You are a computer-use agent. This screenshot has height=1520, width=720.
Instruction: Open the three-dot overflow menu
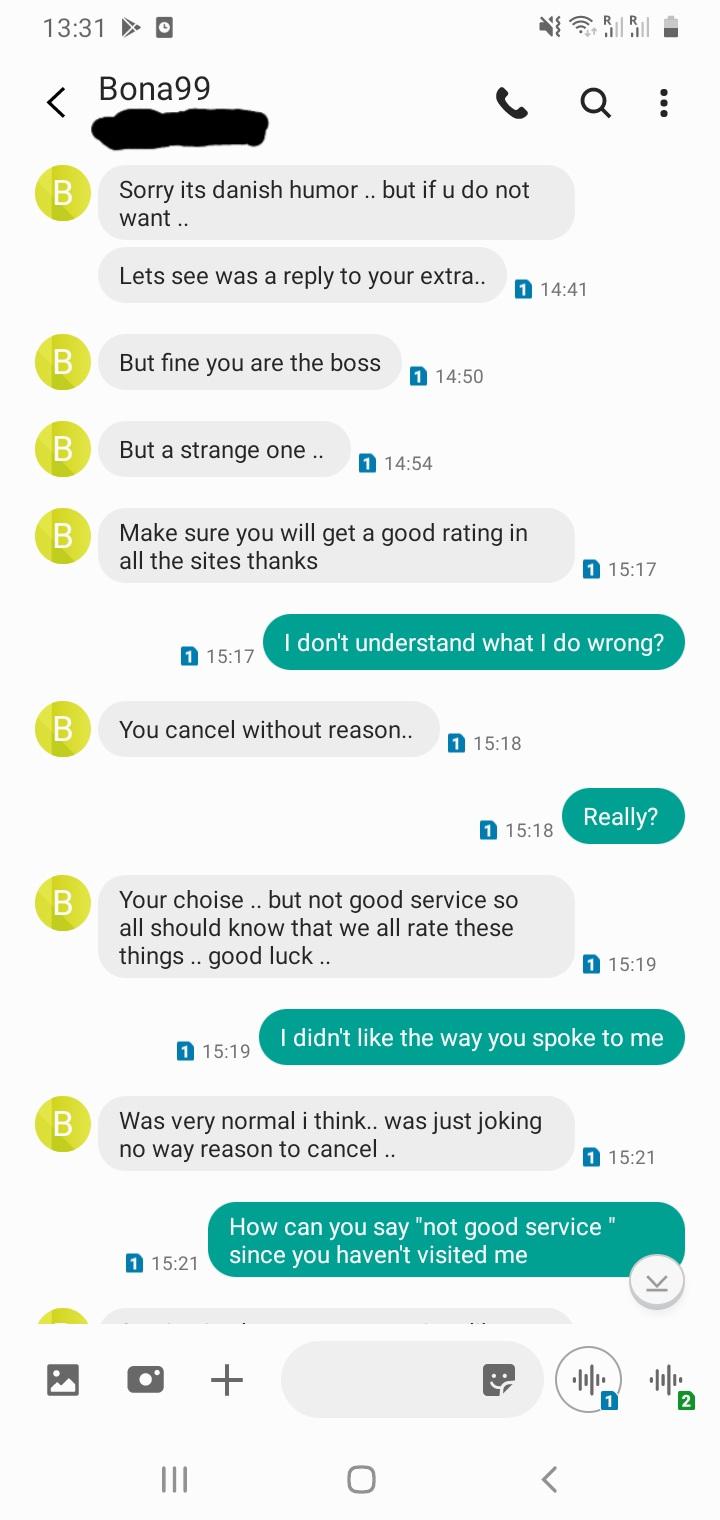pos(663,102)
